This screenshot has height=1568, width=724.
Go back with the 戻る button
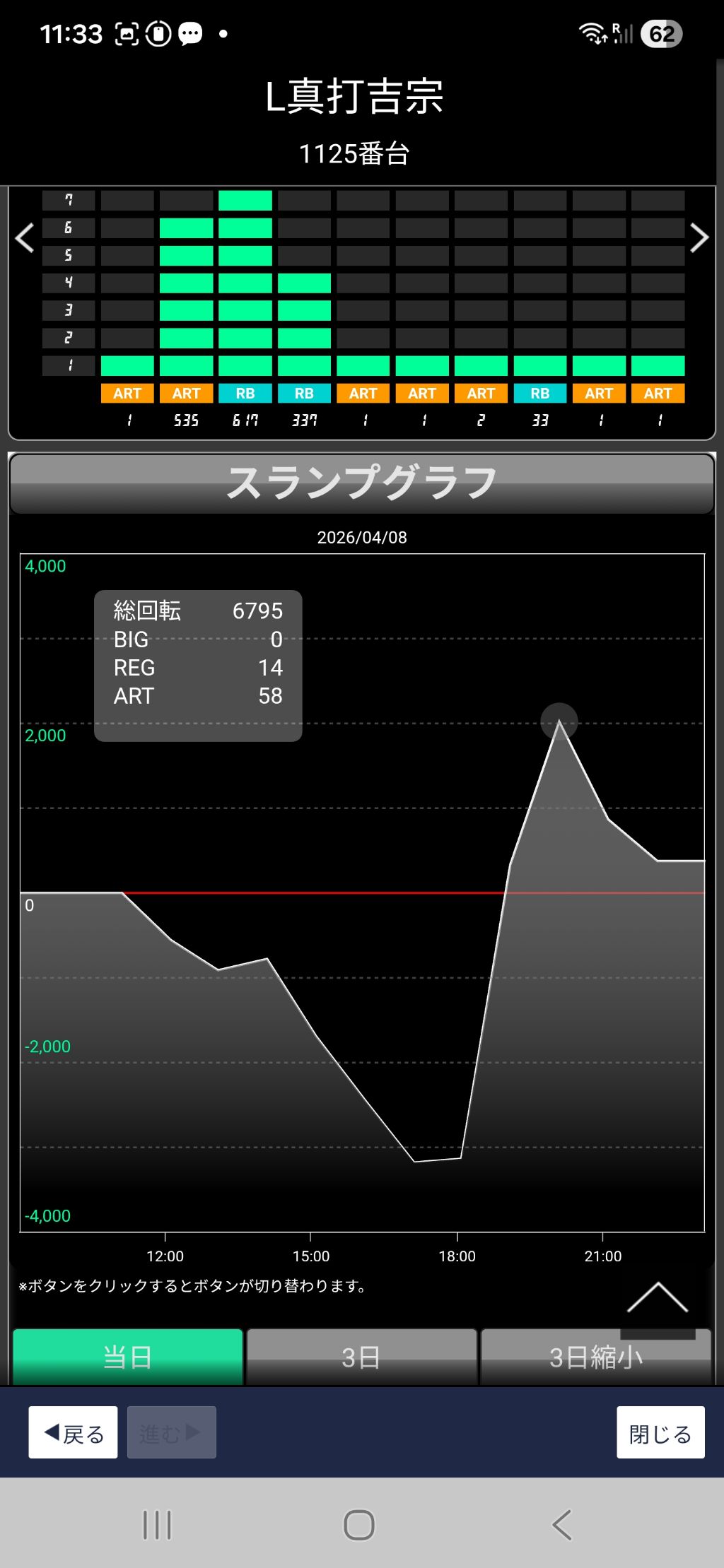point(73,1432)
